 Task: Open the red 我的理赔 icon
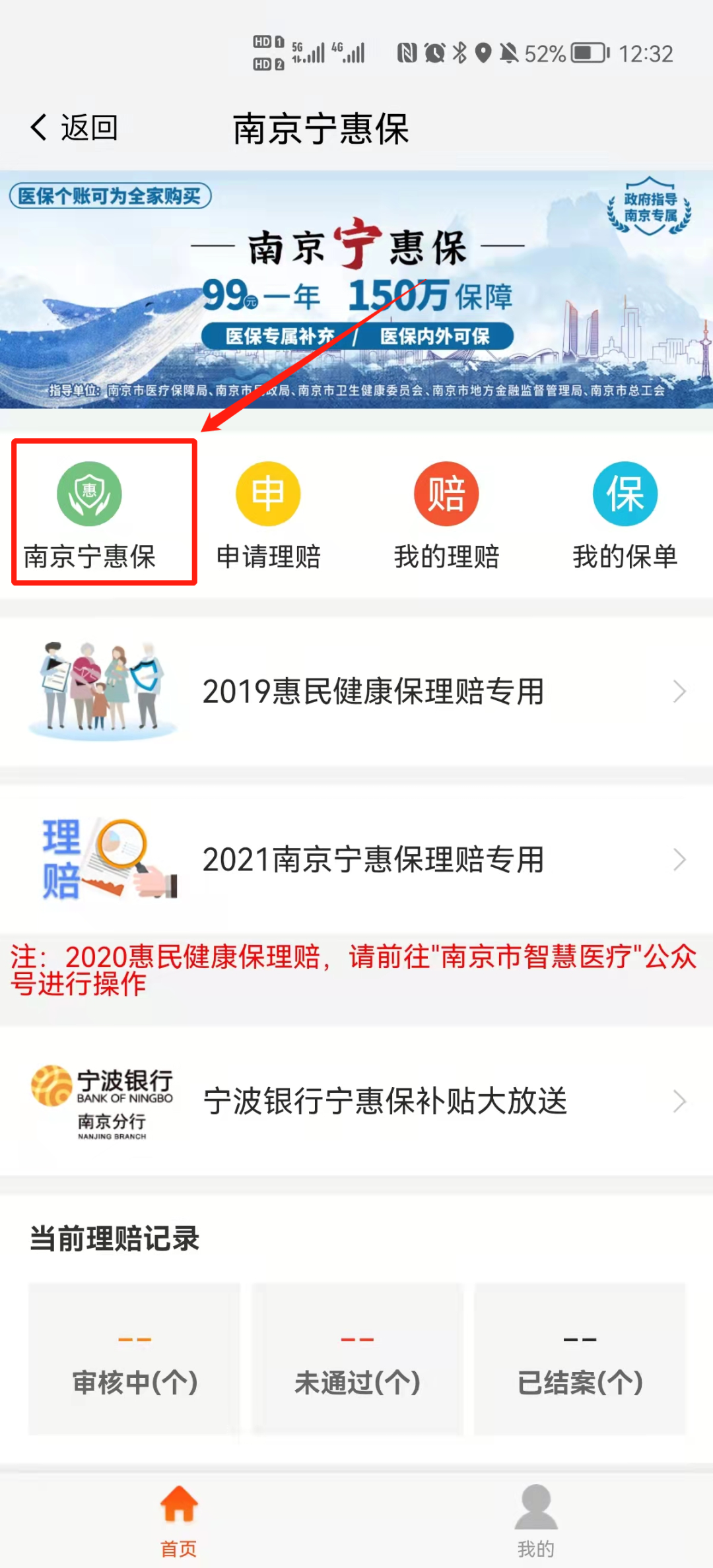click(x=446, y=493)
